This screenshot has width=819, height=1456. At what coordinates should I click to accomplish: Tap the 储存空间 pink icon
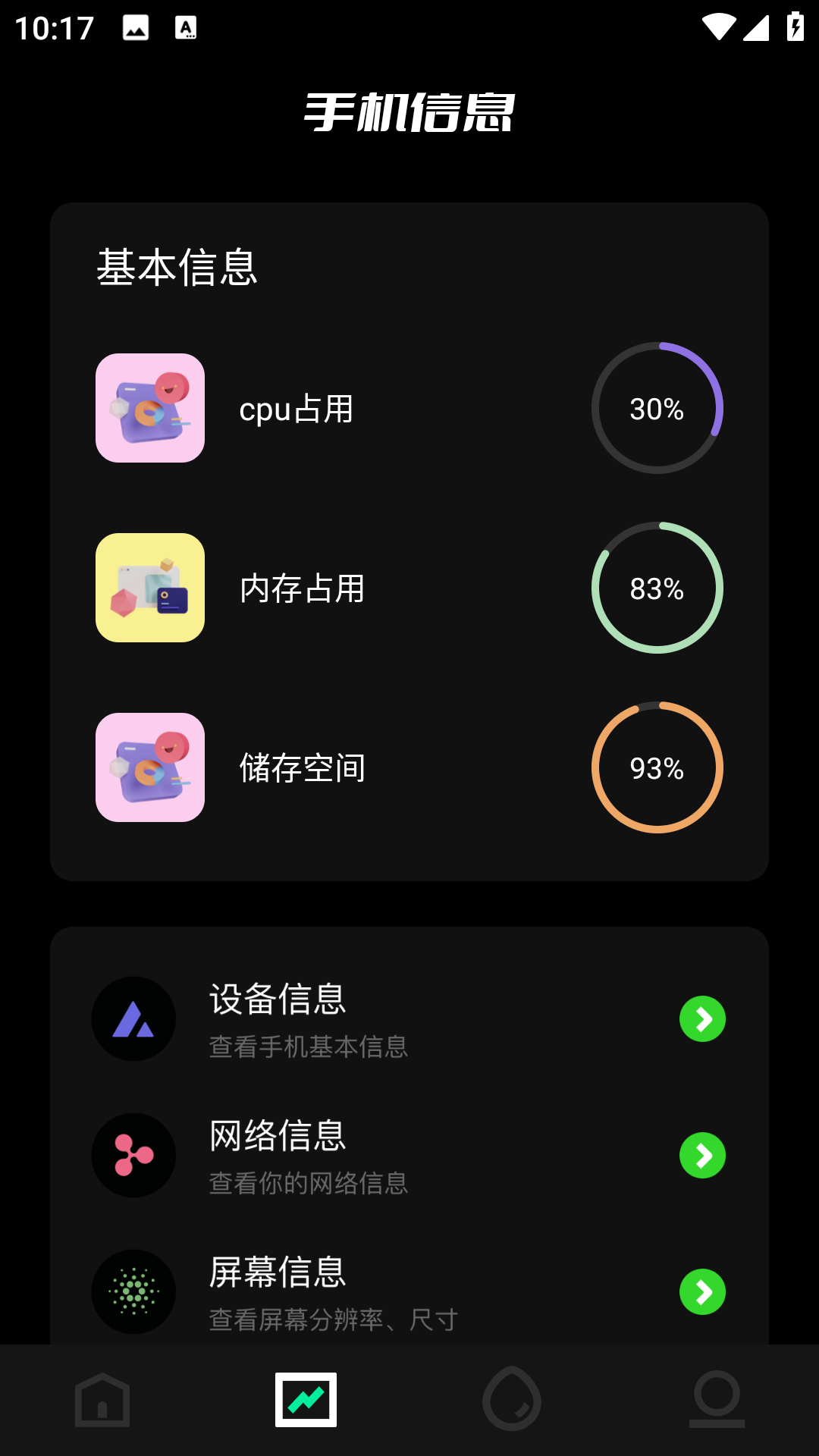149,767
